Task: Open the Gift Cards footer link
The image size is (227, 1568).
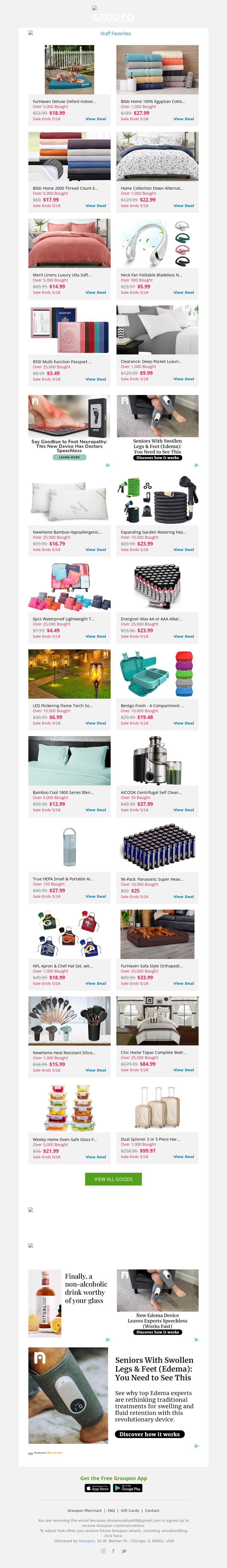Action: (130, 1510)
